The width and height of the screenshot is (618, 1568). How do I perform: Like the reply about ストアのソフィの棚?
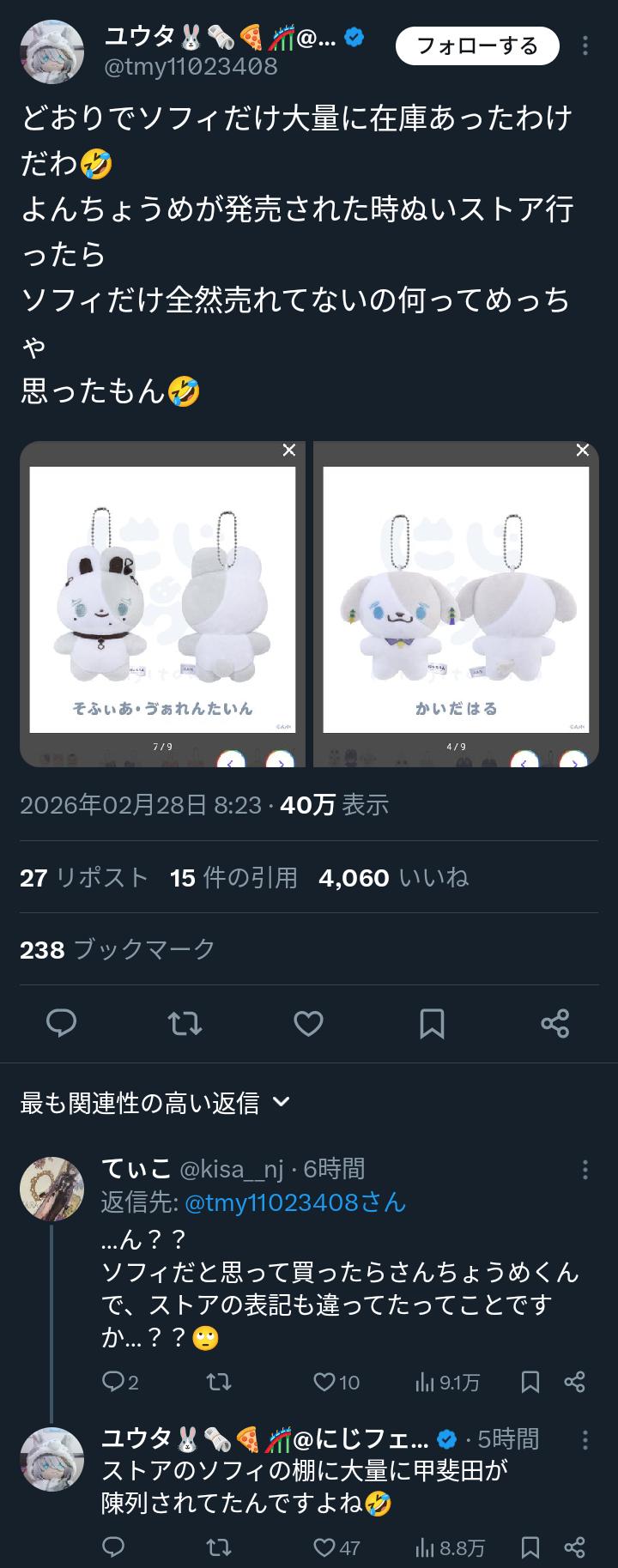click(324, 1547)
